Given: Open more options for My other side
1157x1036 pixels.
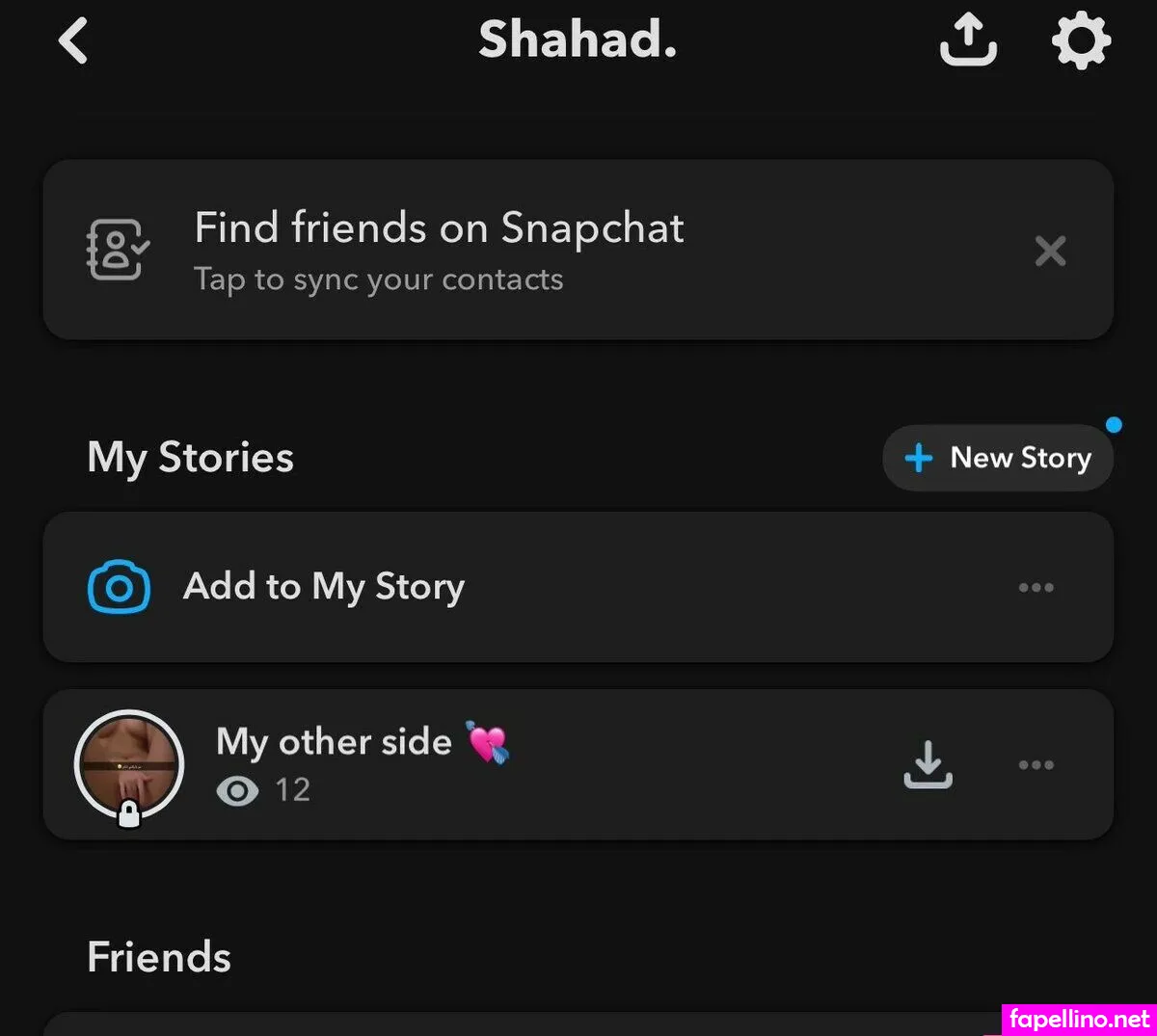Looking at the screenshot, I should tap(1036, 764).
